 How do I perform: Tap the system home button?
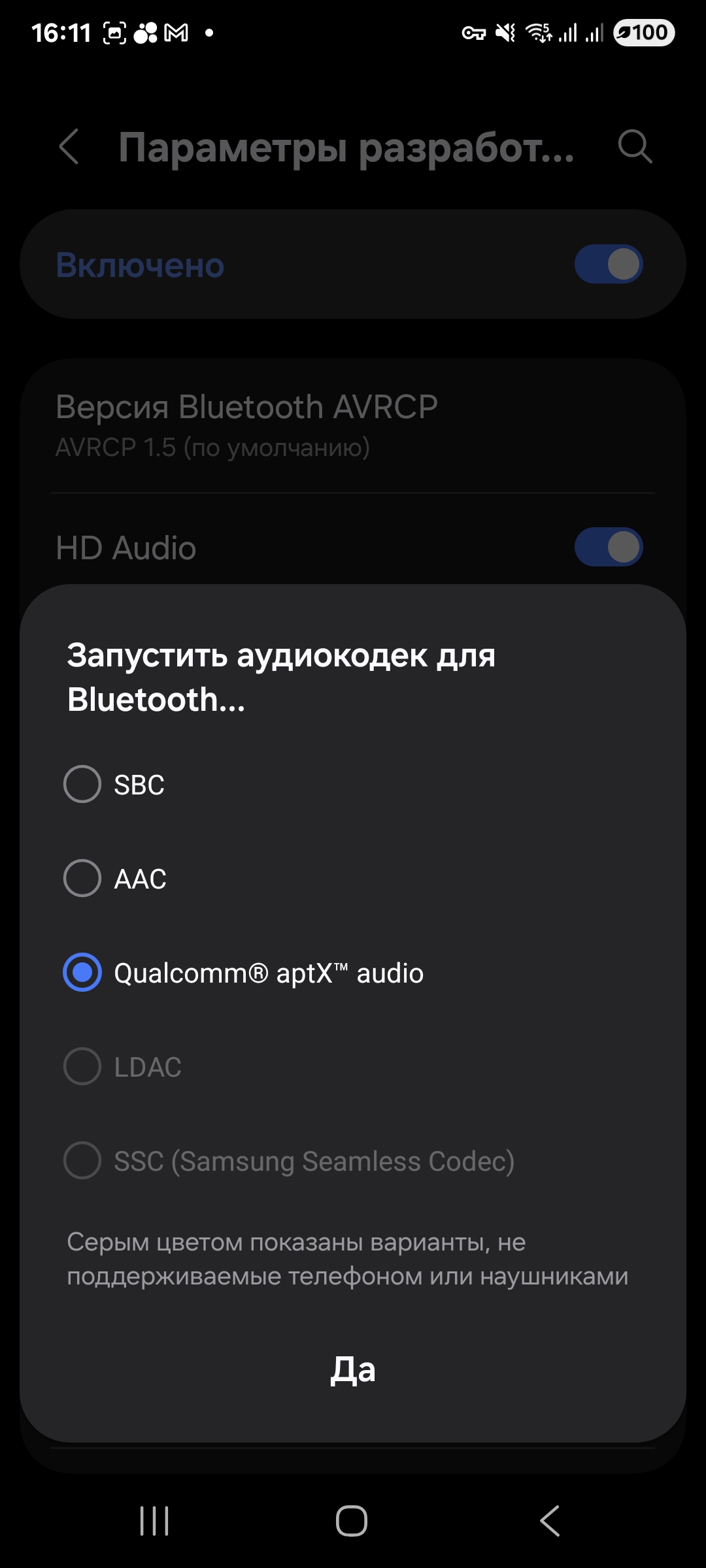click(x=352, y=1521)
